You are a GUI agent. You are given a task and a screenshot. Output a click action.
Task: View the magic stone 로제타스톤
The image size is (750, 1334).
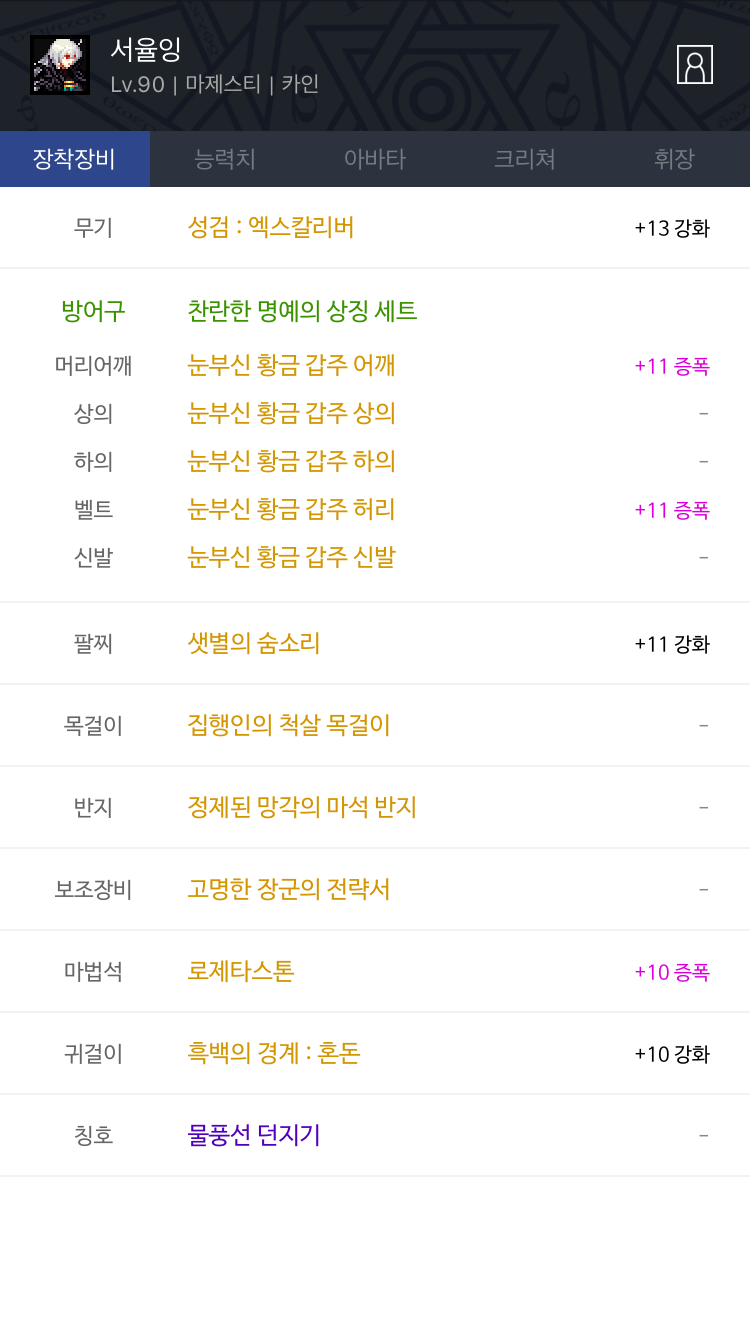tap(241, 971)
